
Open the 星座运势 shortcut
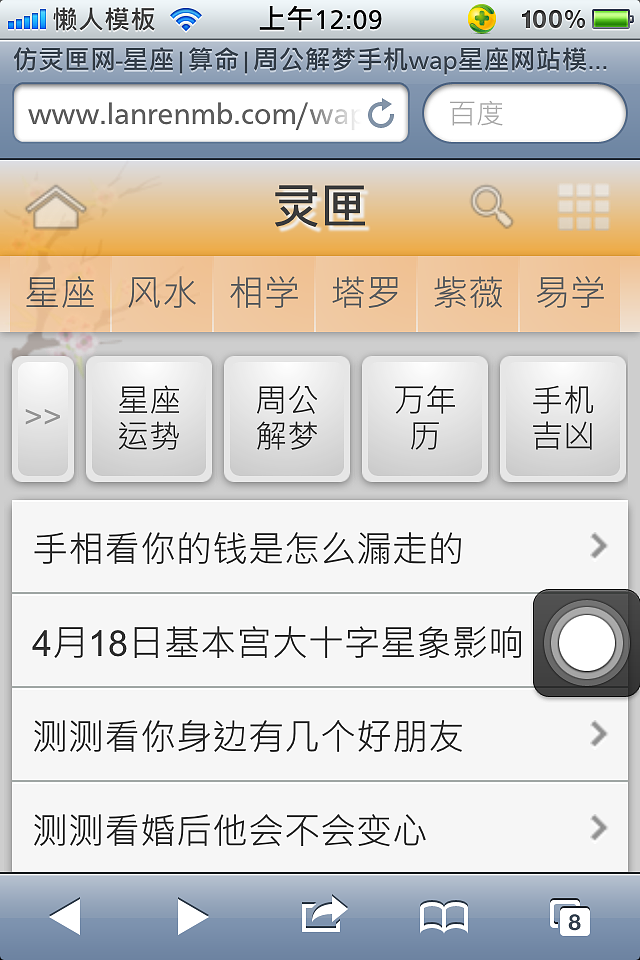coord(149,418)
